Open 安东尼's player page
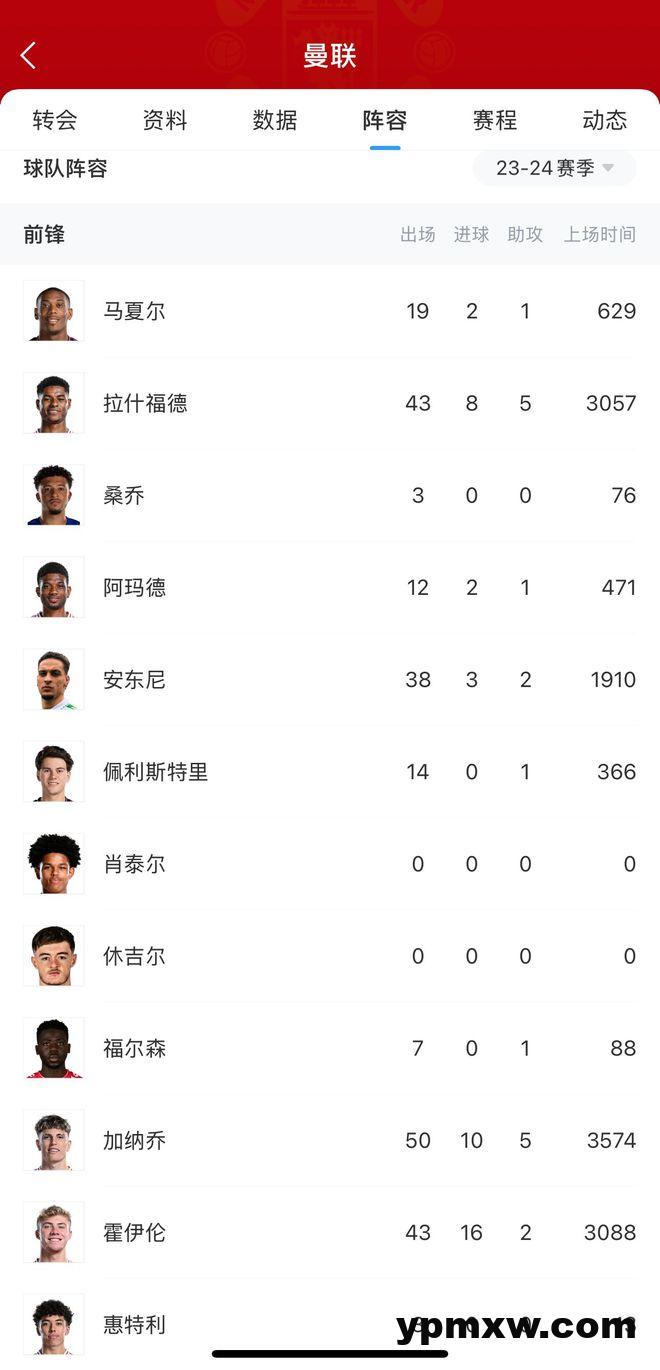This screenshot has height=1370, width=660. tap(134, 680)
